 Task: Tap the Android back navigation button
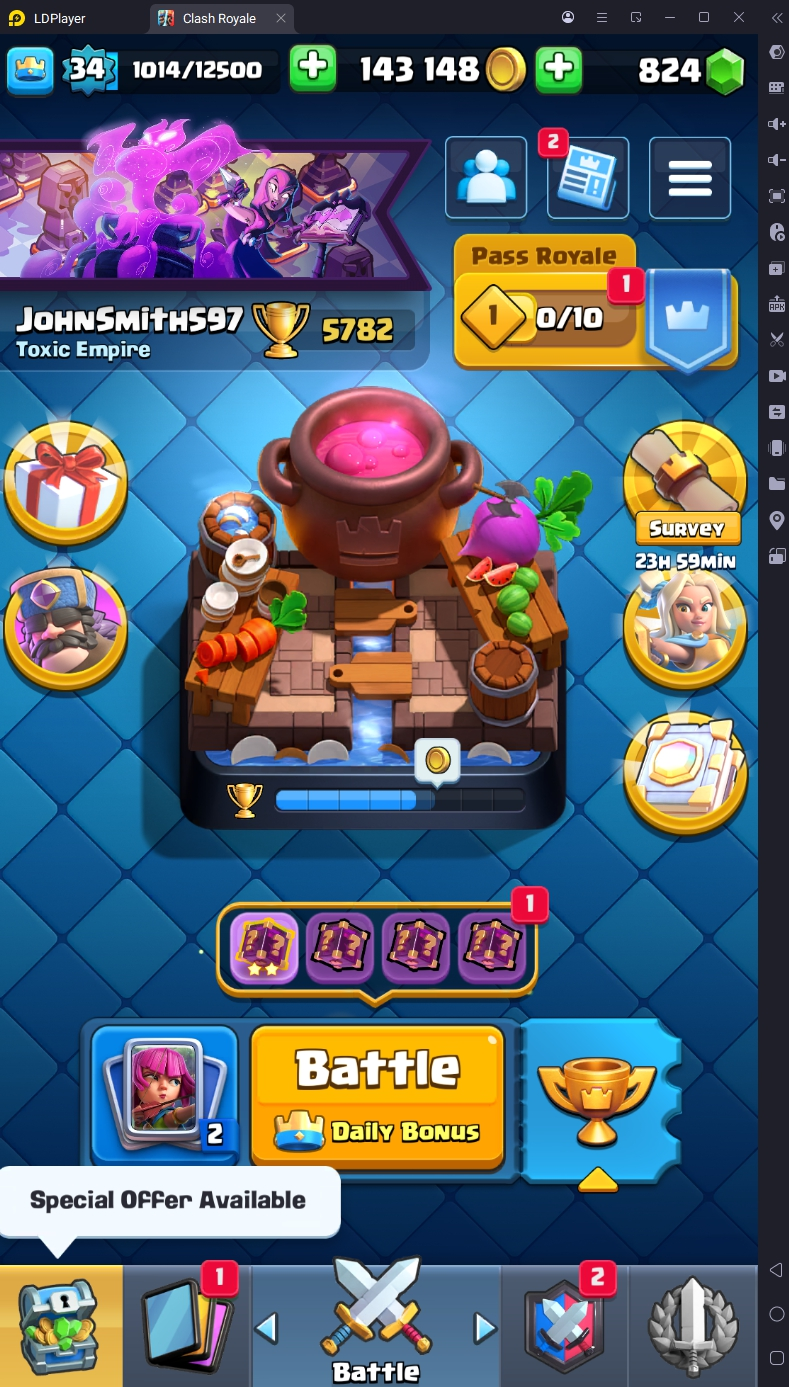(x=776, y=1270)
